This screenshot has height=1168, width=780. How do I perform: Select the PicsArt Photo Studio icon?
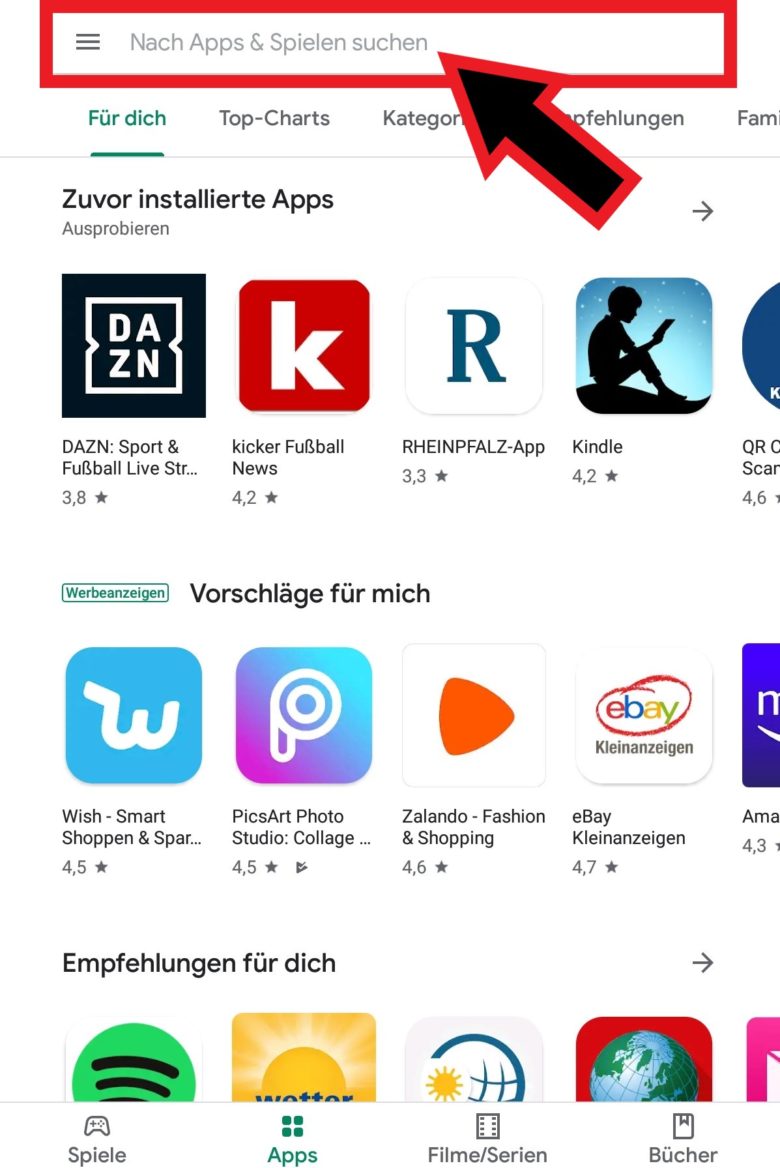(303, 714)
